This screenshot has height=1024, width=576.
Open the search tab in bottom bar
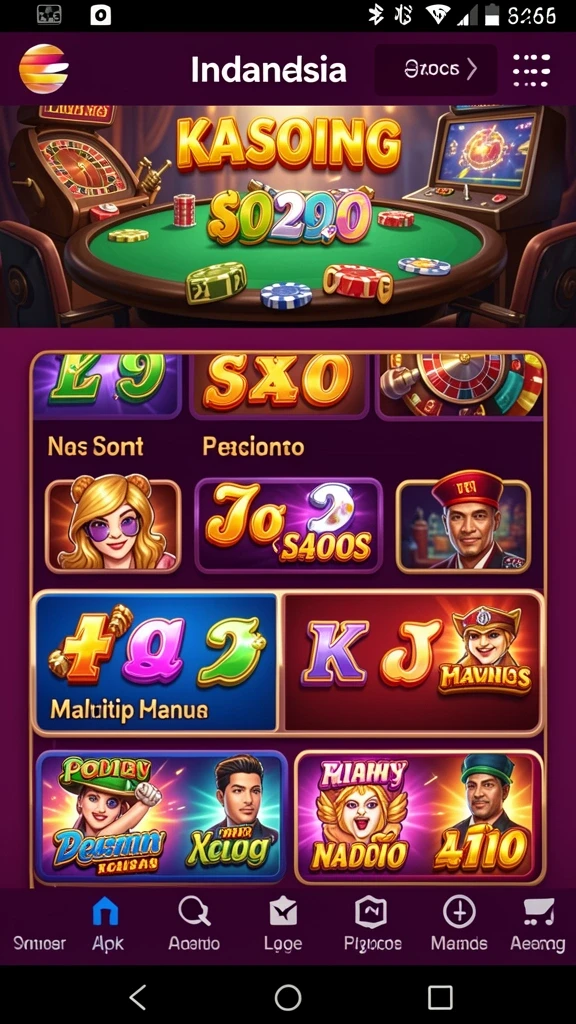194,924
